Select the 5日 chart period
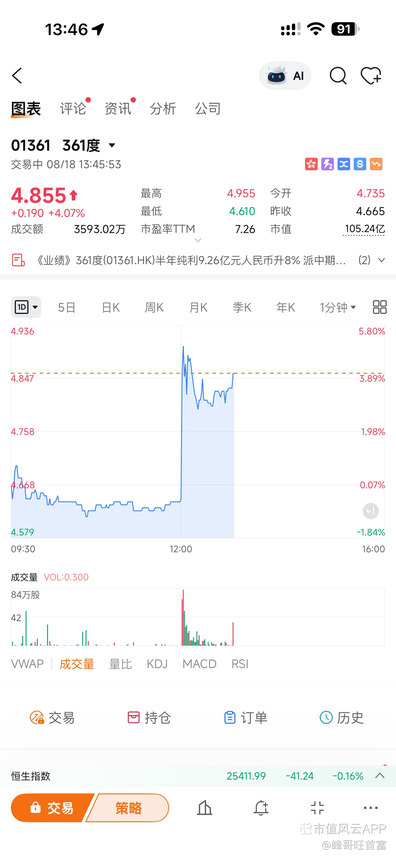Image resolution: width=396 pixels, height=860 pixels. pos(66,308)
